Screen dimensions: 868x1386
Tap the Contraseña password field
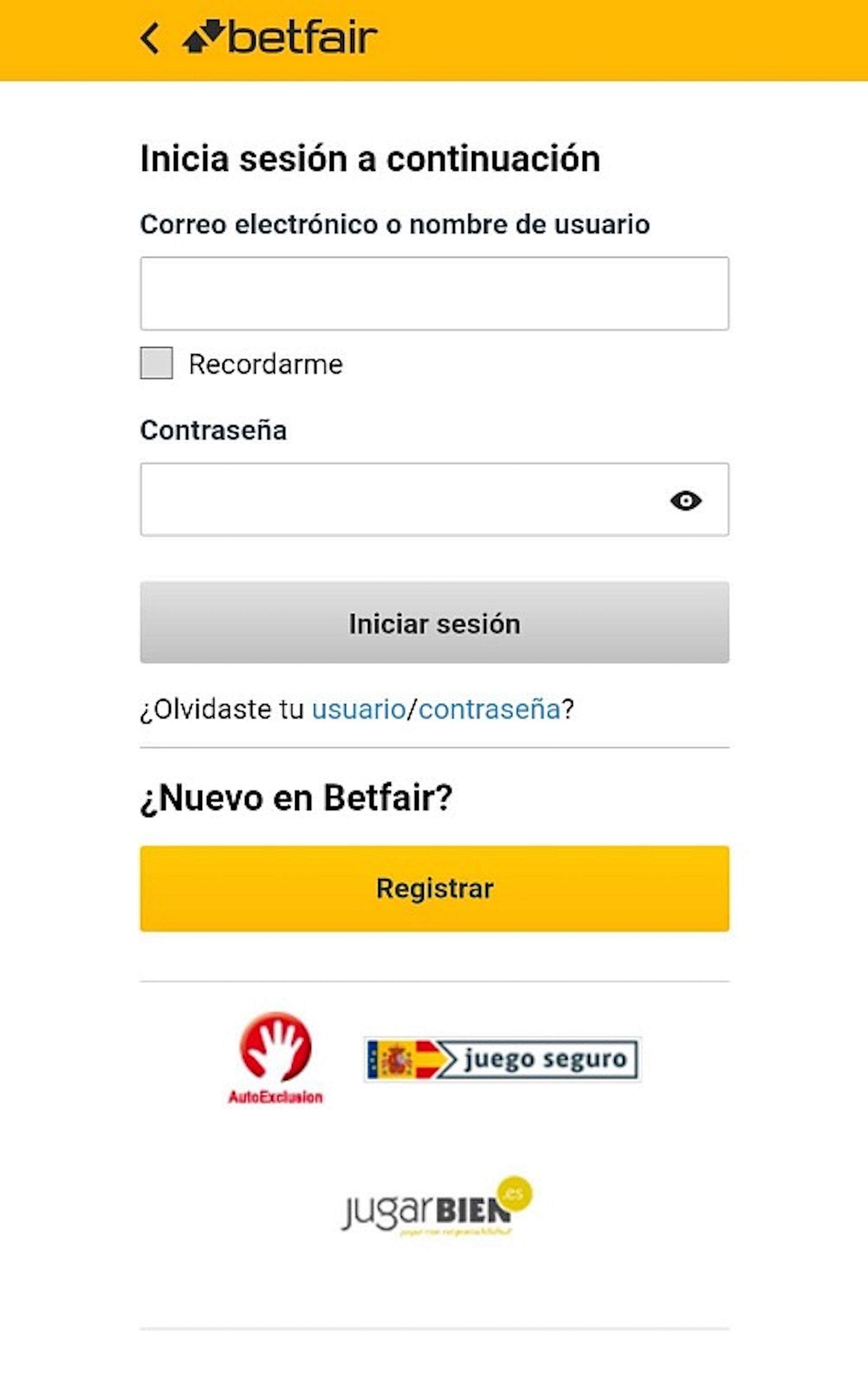coord(402,500)
